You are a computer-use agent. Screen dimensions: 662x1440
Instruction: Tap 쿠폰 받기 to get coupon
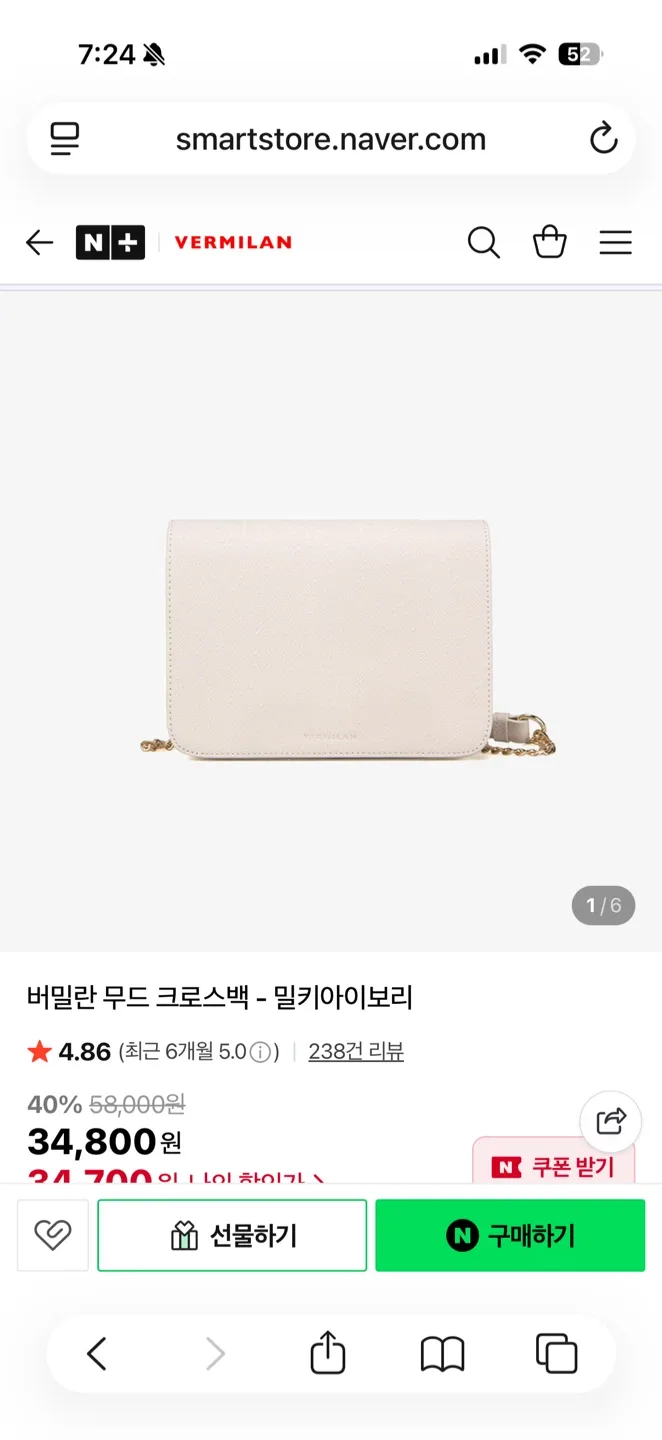pos(554,1166)
